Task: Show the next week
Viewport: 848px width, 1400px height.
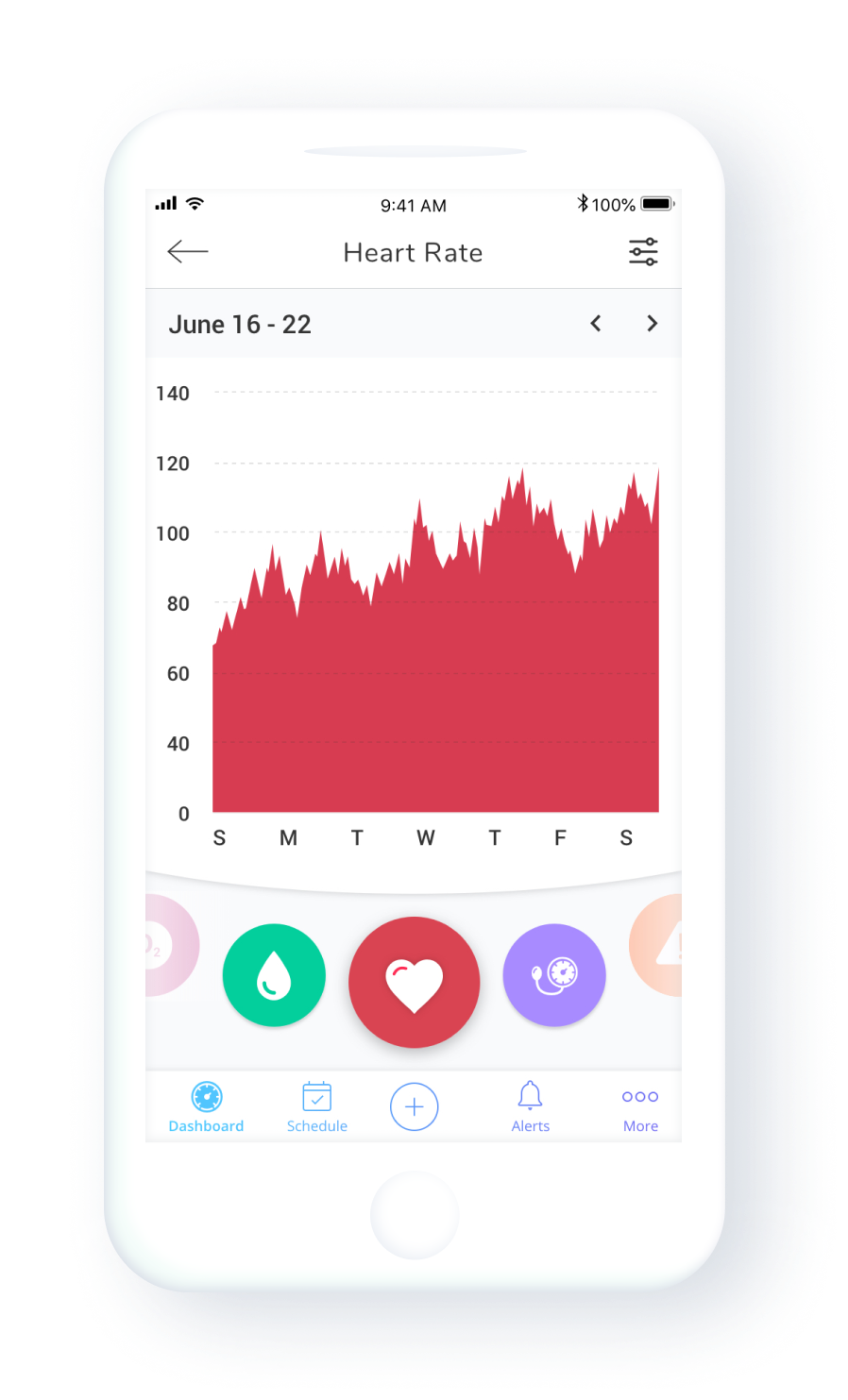Action: [652, 324]
